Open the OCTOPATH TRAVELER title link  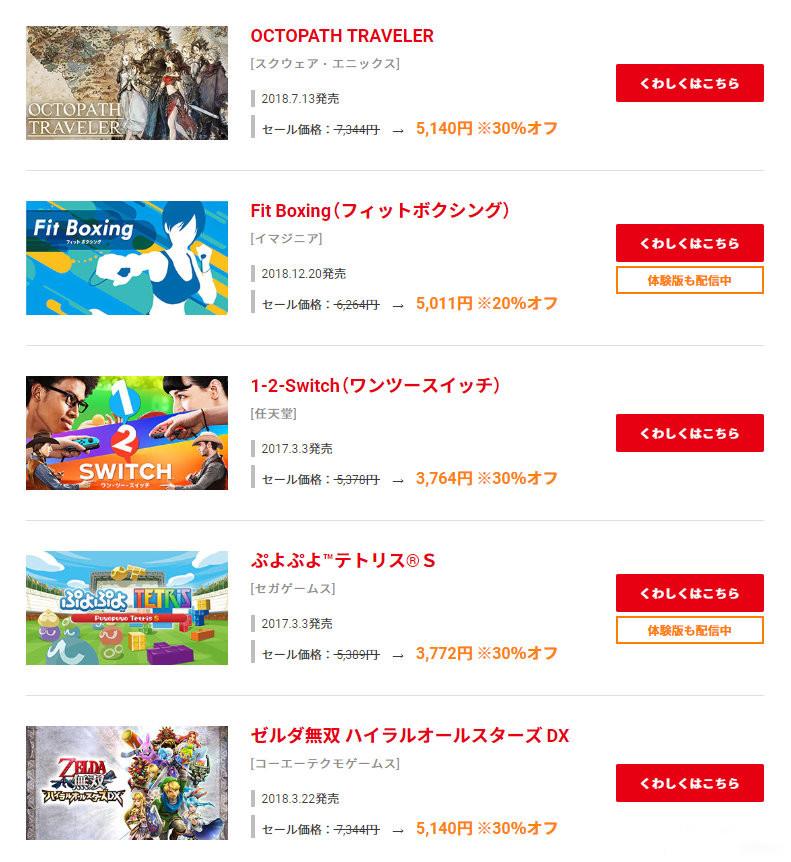[x=342, y=36]
